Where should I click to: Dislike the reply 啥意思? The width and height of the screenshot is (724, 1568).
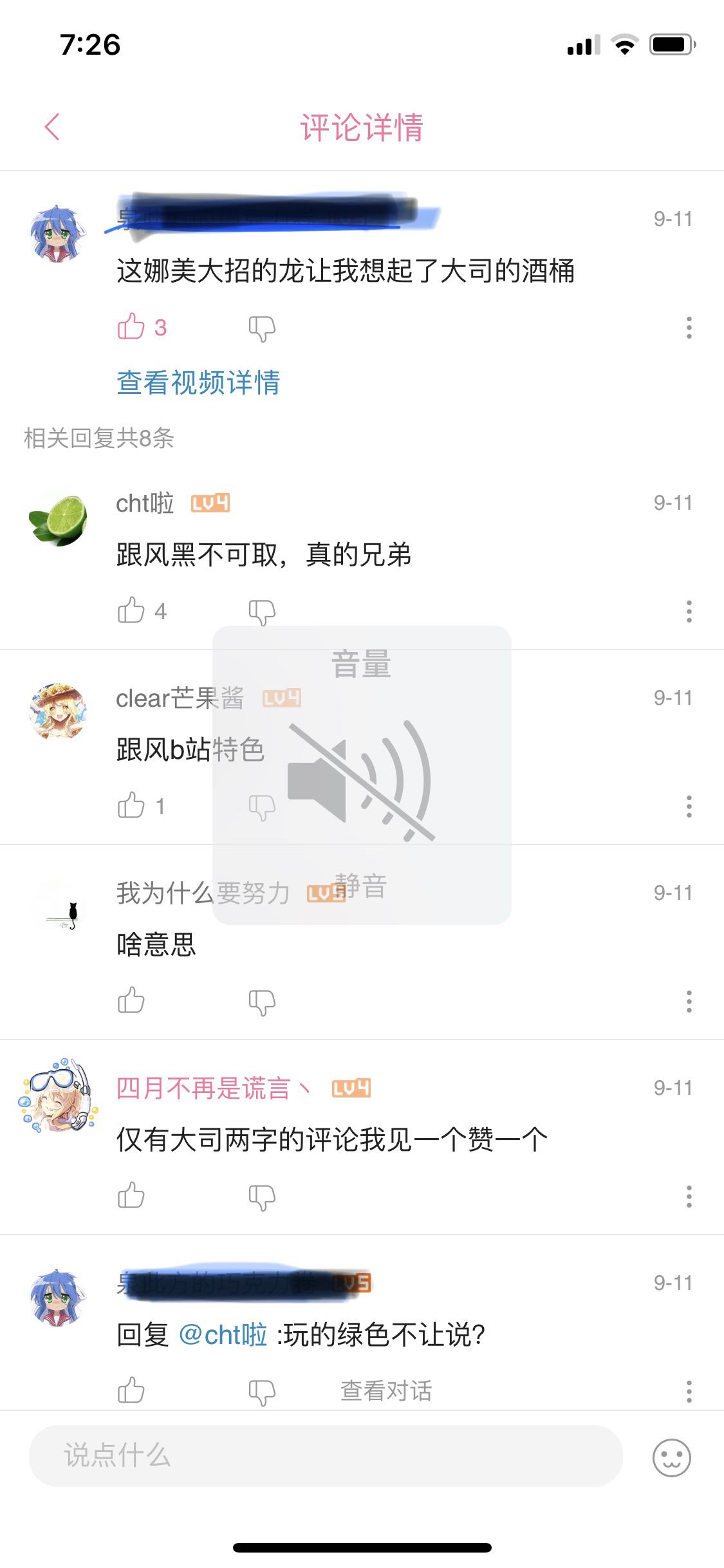(262, 1002)
